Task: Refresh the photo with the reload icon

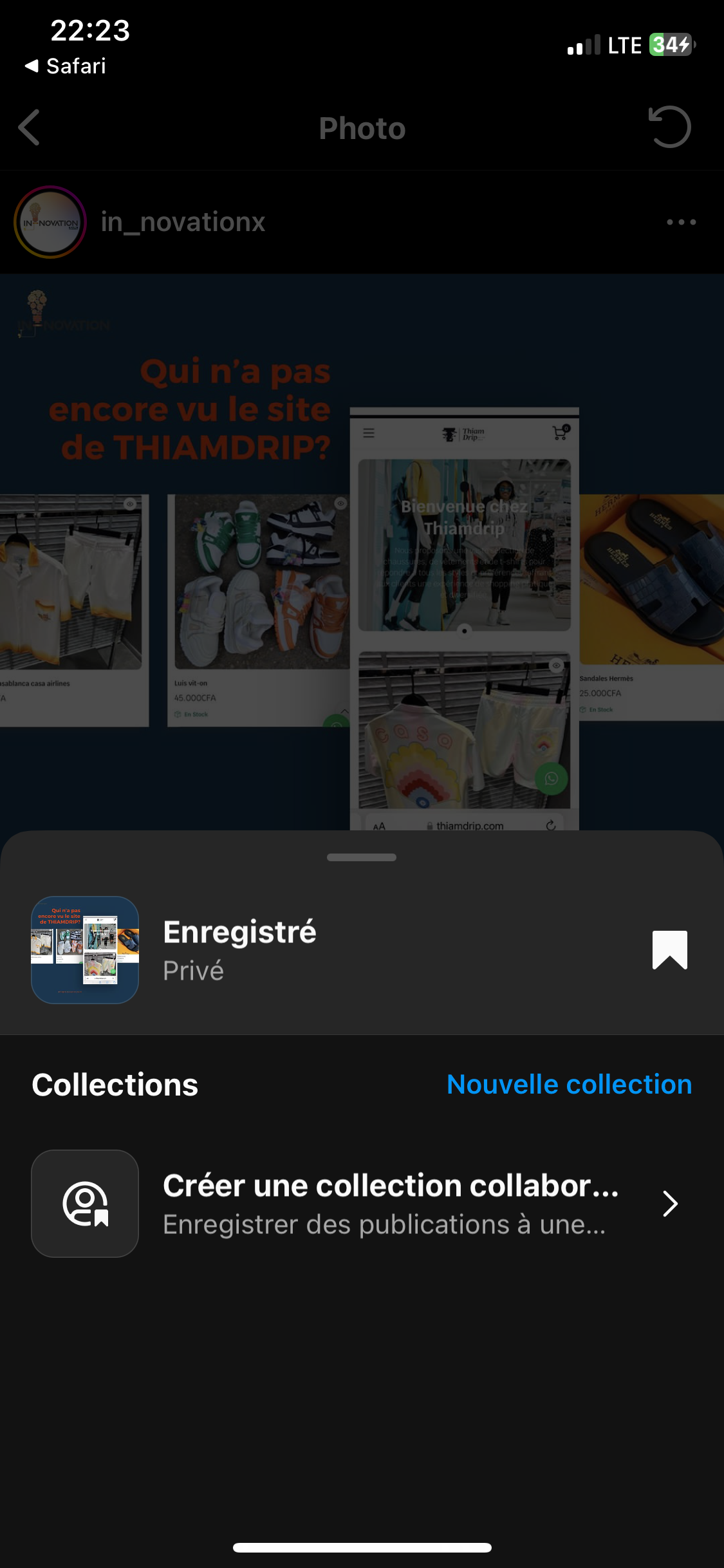Action: pos(669,127)
